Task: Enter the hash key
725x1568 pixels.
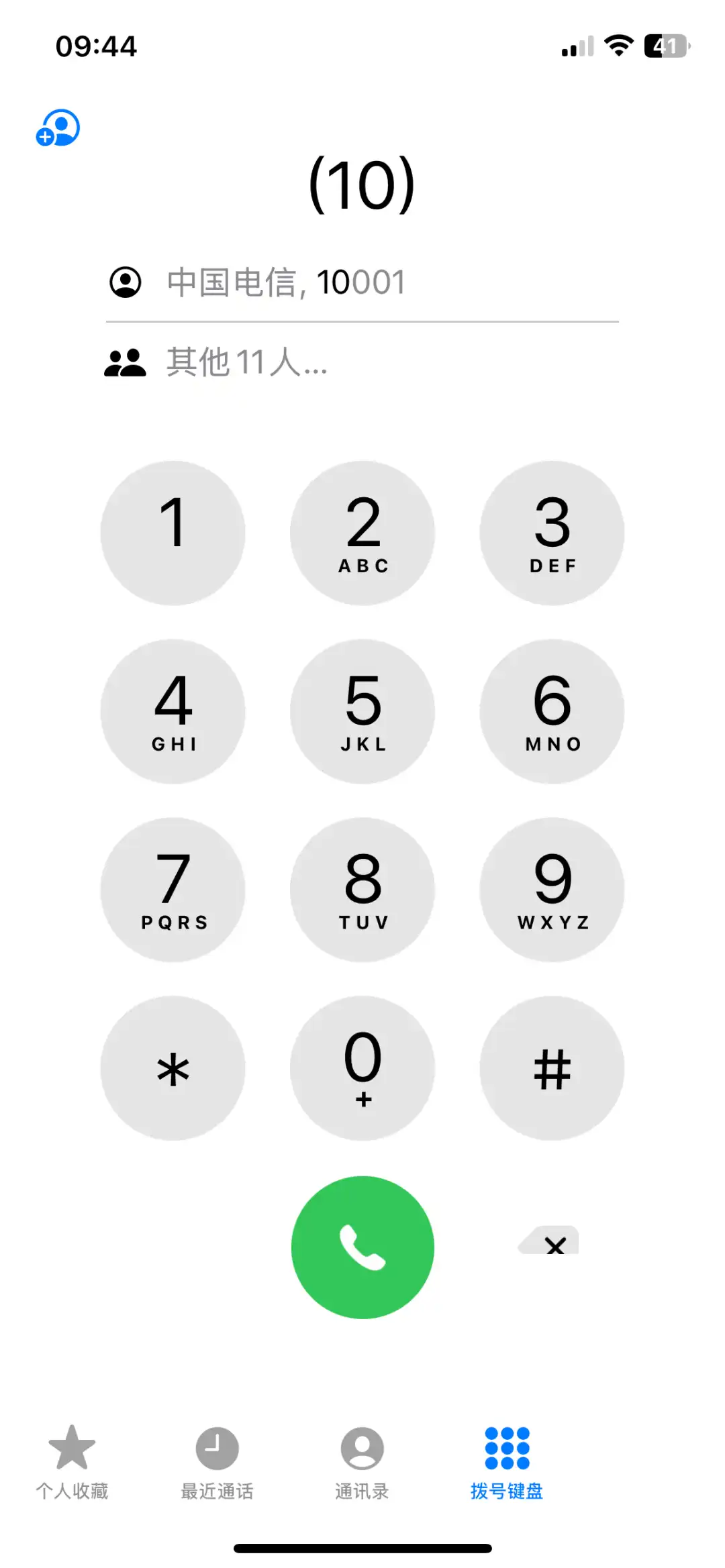Action: point(552,1068)
